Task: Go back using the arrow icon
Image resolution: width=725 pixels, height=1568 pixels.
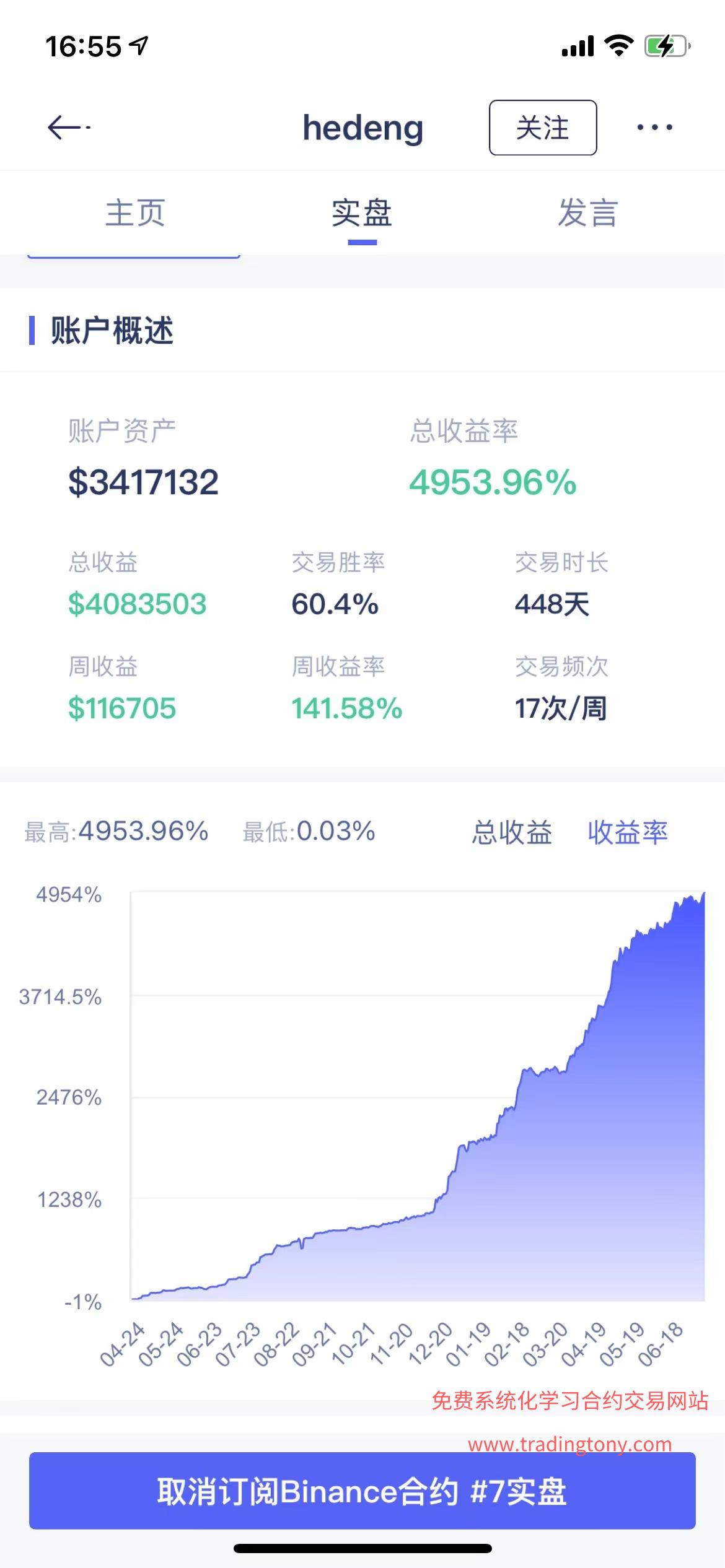Action: pyautogui.click(x=69, y=128)
